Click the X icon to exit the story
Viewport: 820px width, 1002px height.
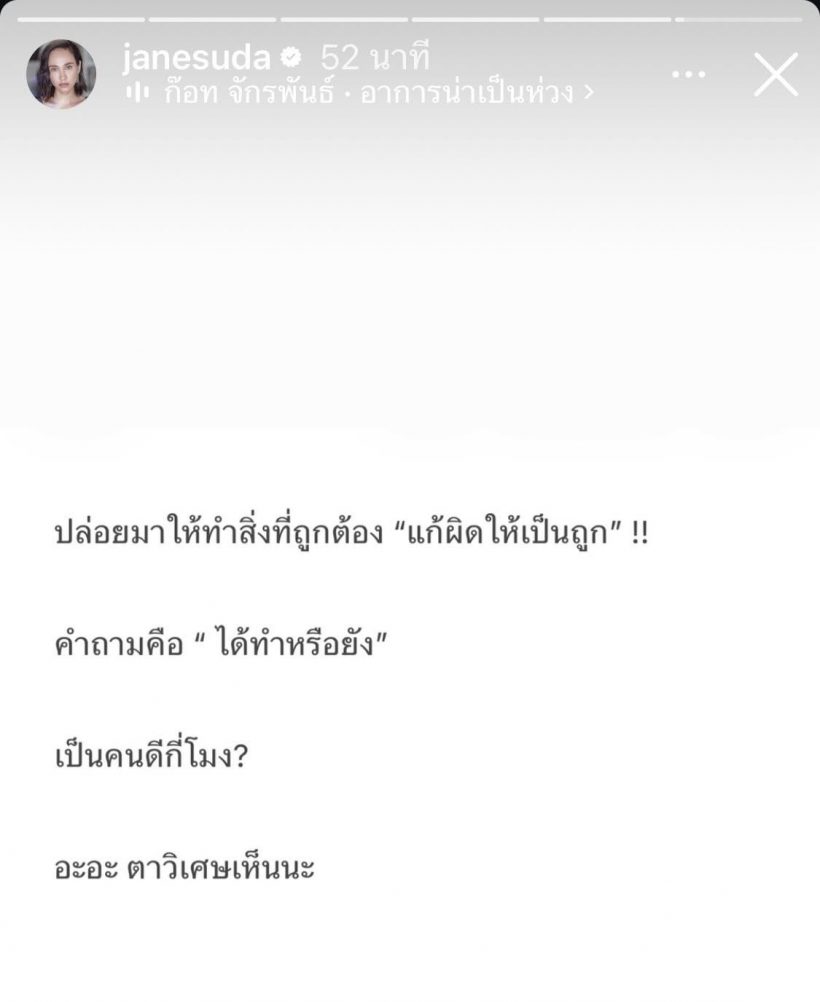coord(776,73)
